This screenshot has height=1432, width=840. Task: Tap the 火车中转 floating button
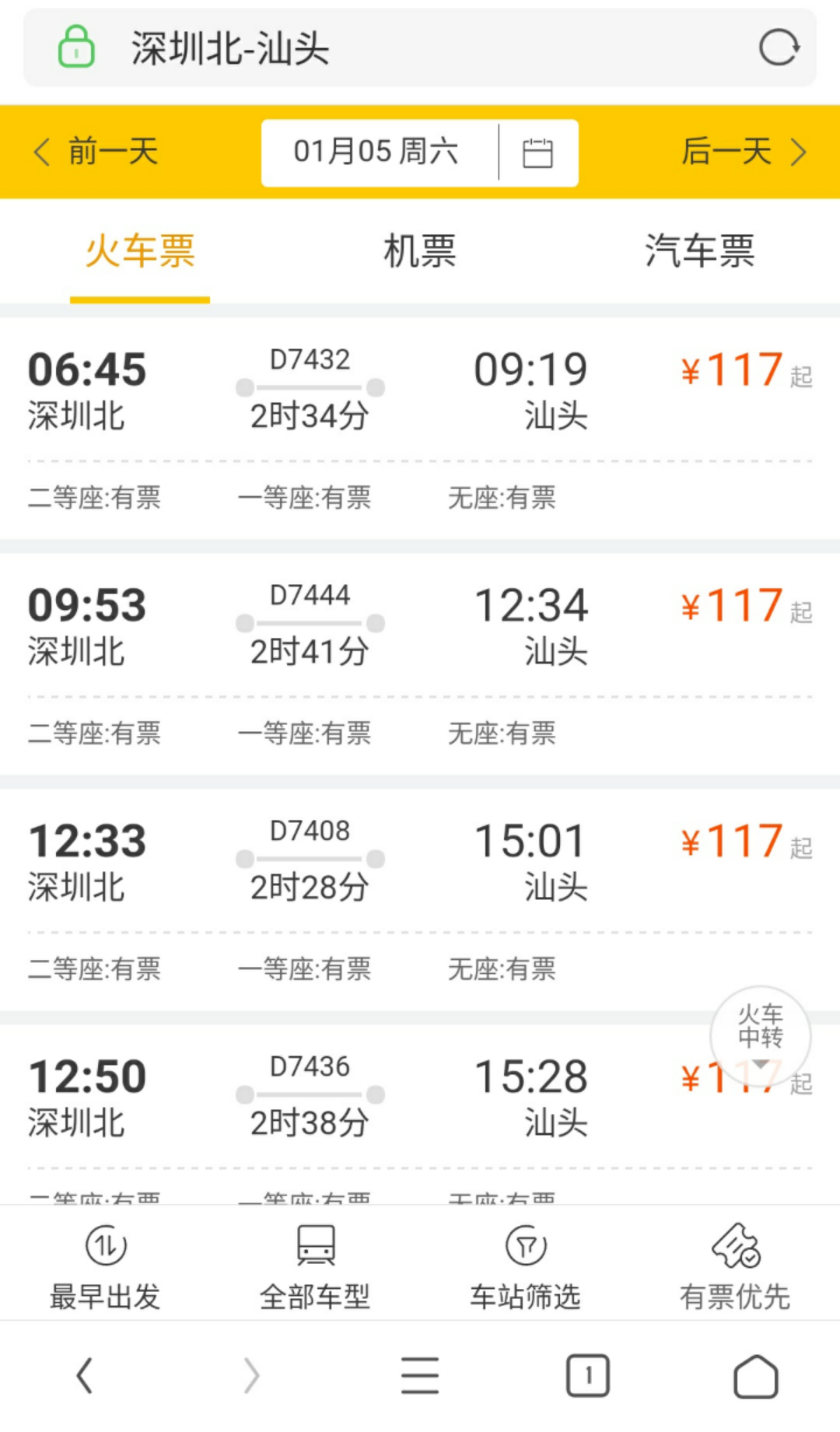(760, 1027)
